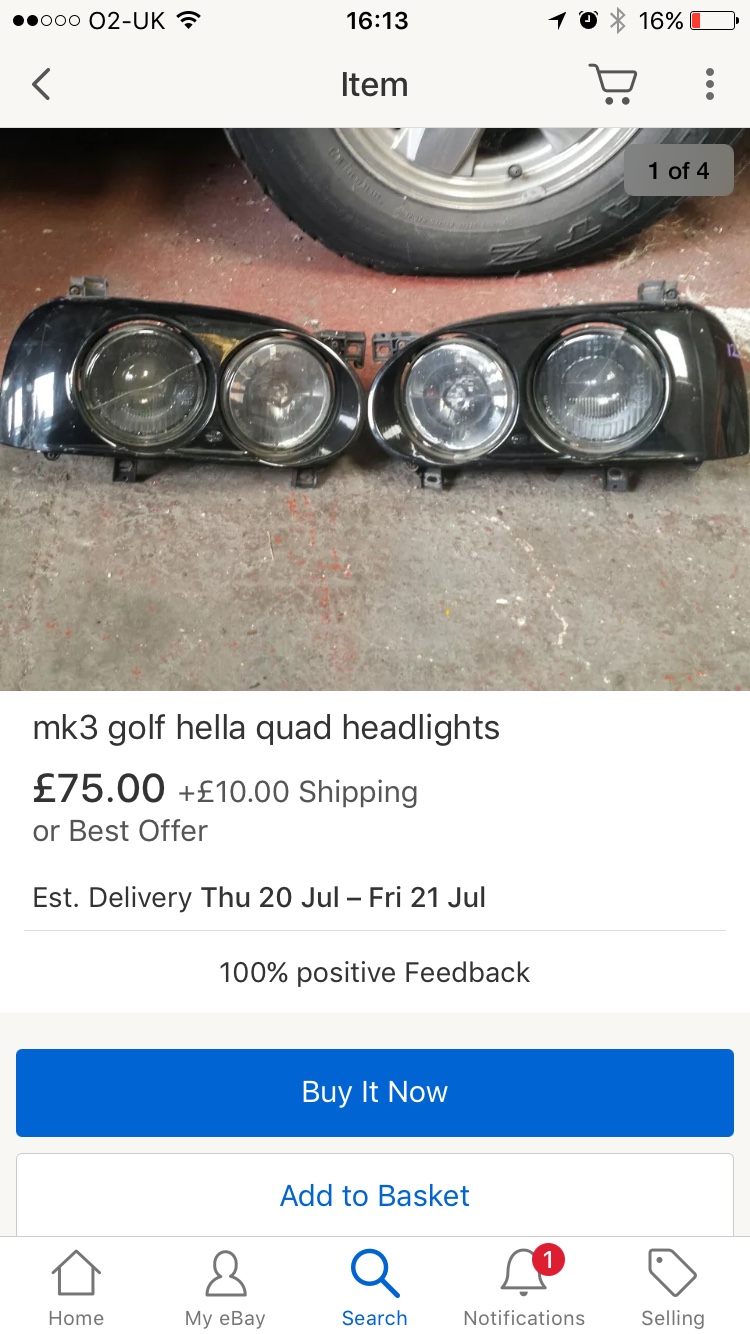Open the overflow menu
Screen dimensions: 750x1334
(710, 84)
